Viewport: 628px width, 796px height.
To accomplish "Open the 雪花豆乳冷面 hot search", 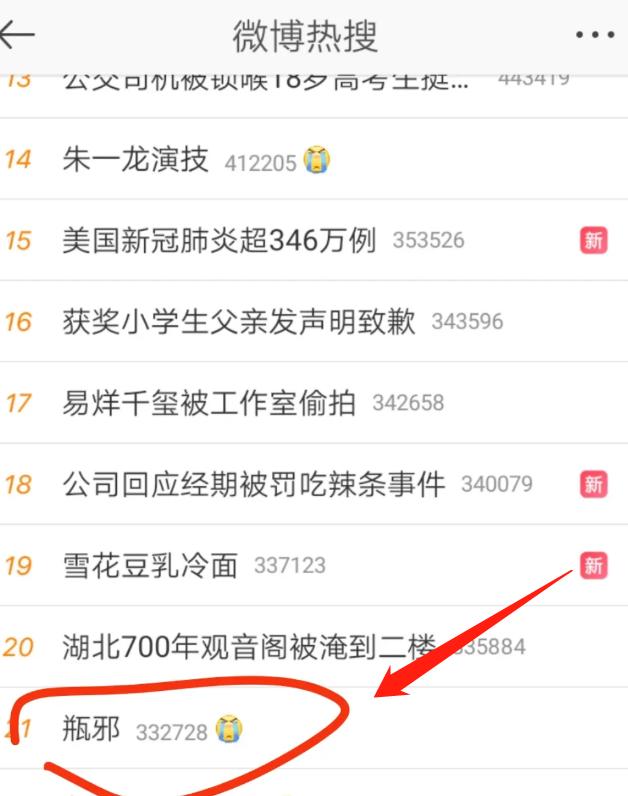I will point(150,565).
